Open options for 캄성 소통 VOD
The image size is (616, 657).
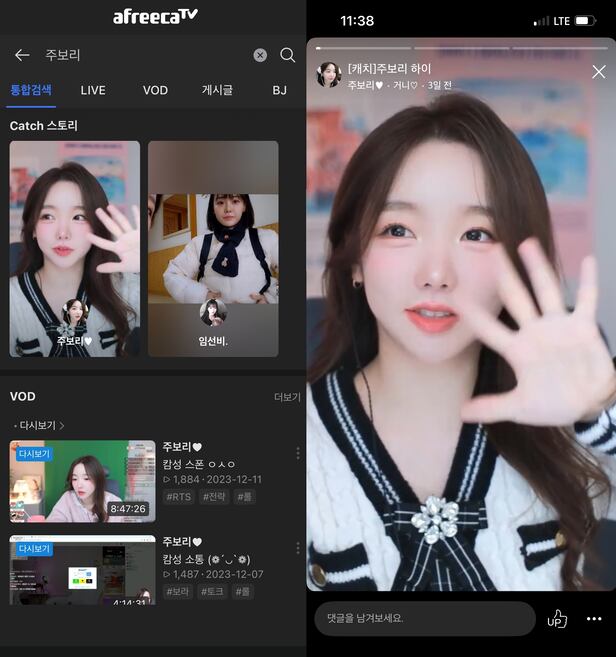click(x=297, y=548)
